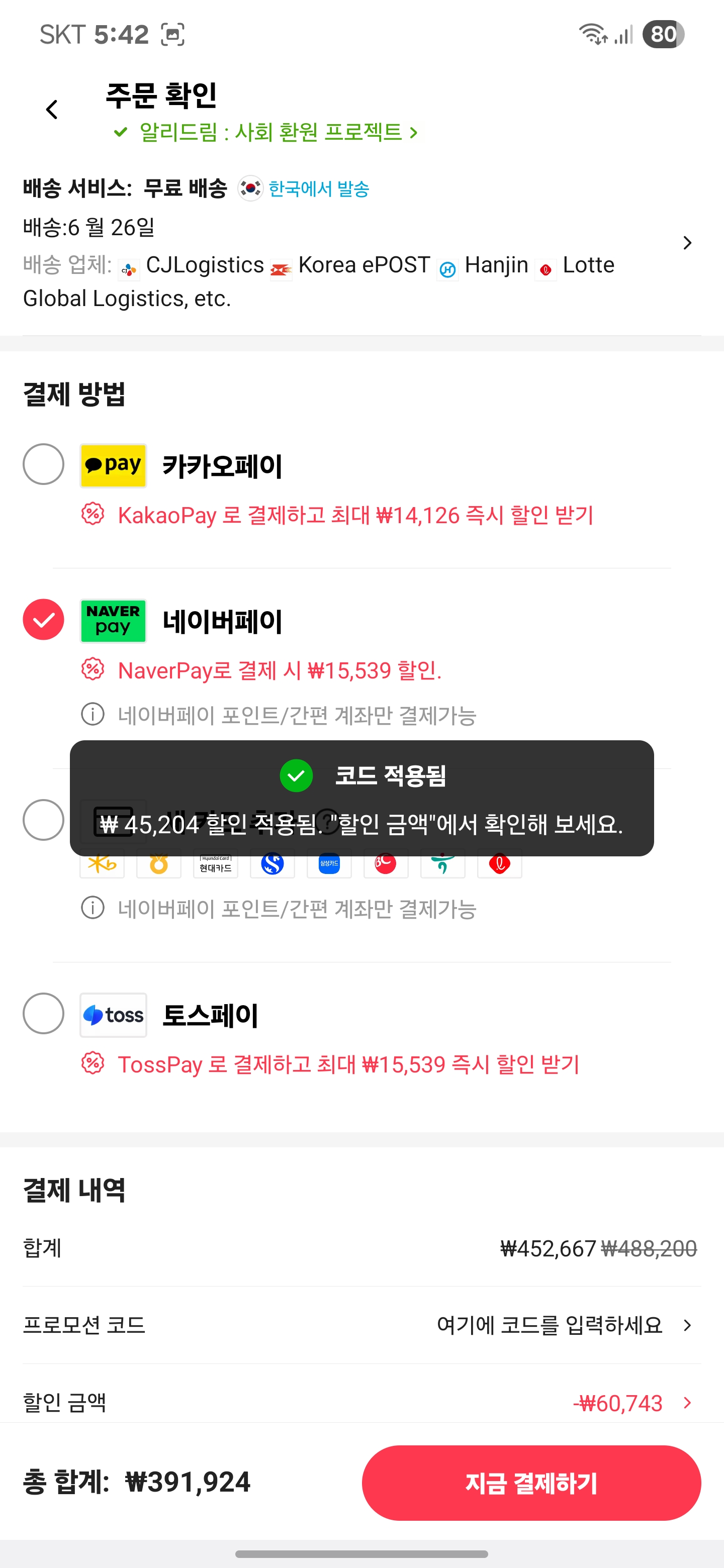Tap 지금 결제하기 to pay now
The image size is (724, 1568).
click(x=531, y=1484)
